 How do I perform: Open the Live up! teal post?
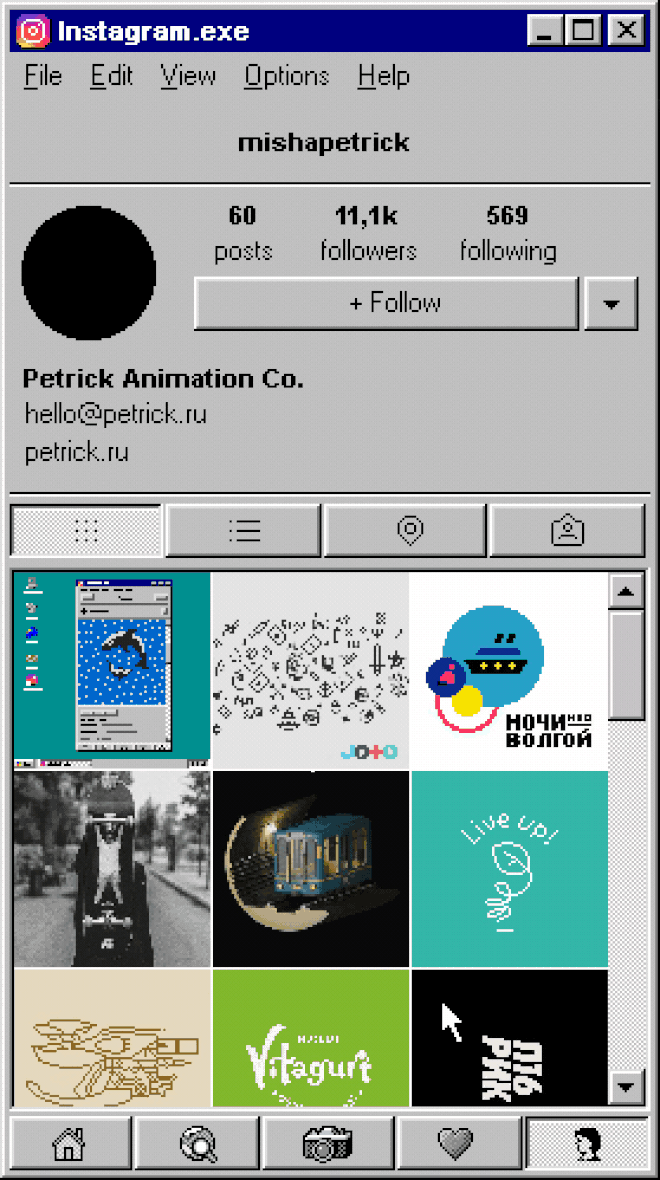[509, 868]
